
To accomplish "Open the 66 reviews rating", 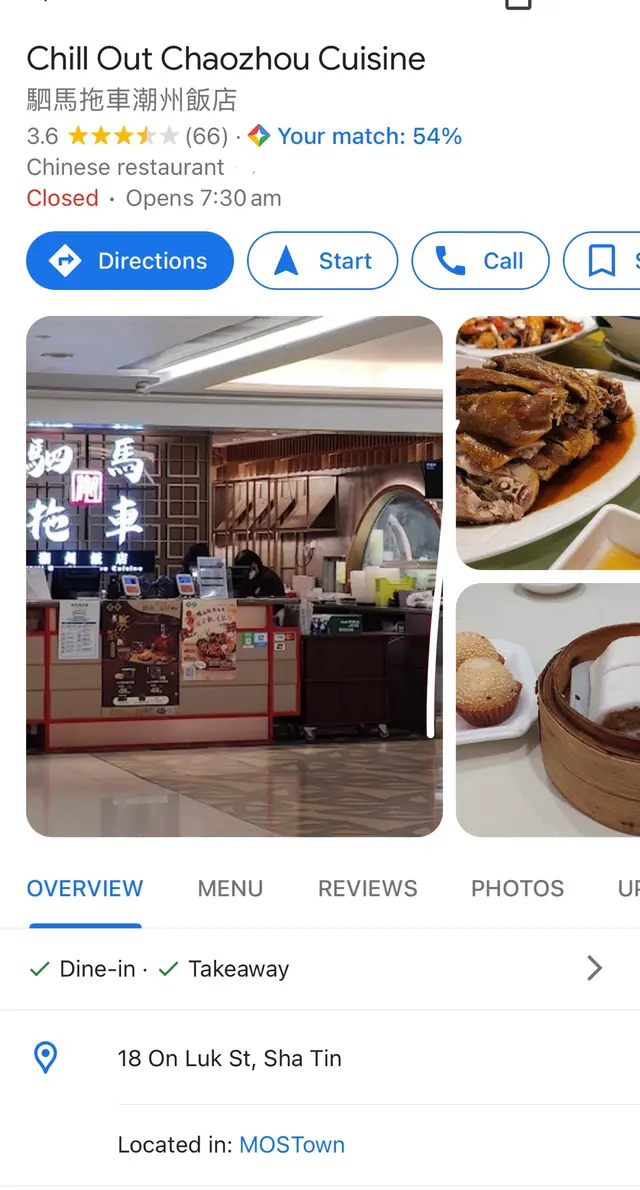I will coord(207,136).
